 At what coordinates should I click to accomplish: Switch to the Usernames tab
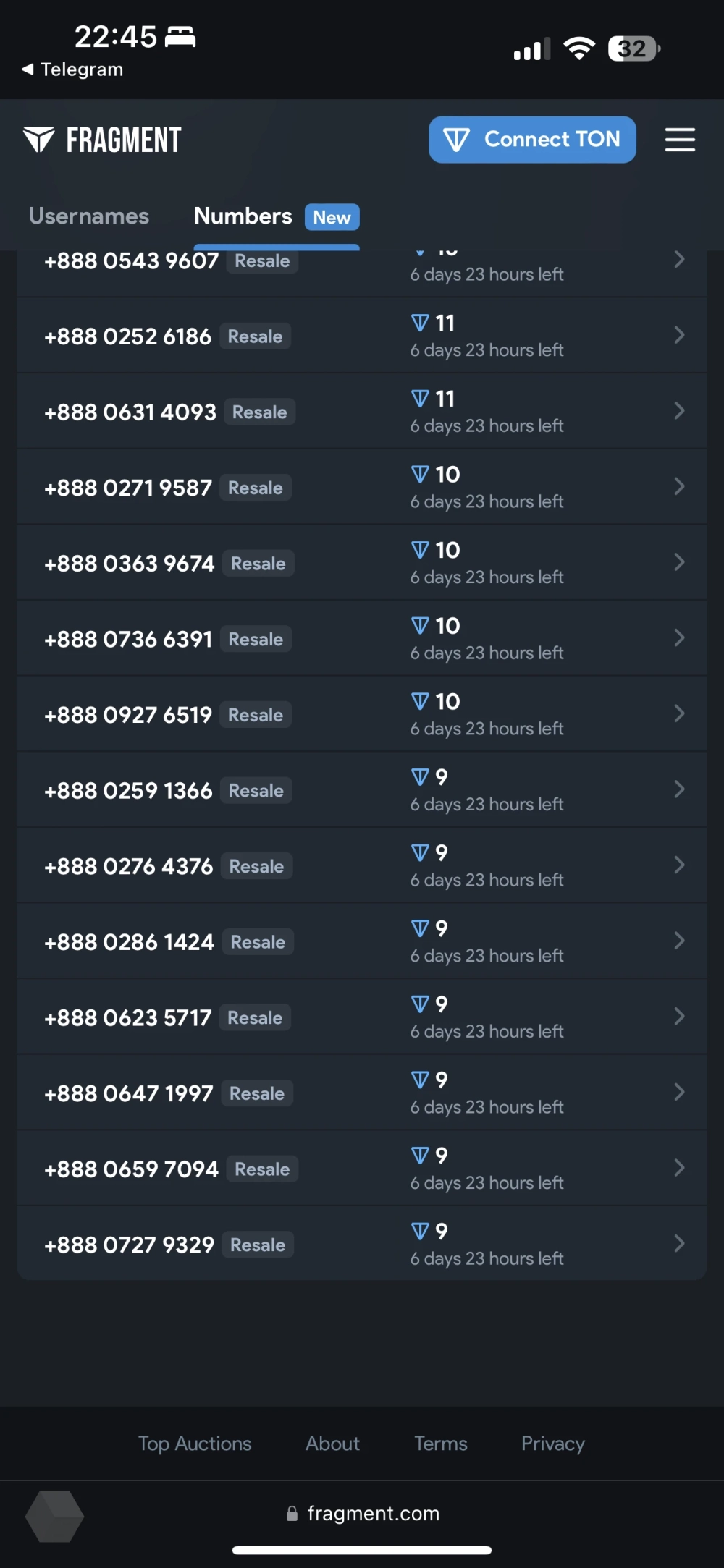pos(88,216)
